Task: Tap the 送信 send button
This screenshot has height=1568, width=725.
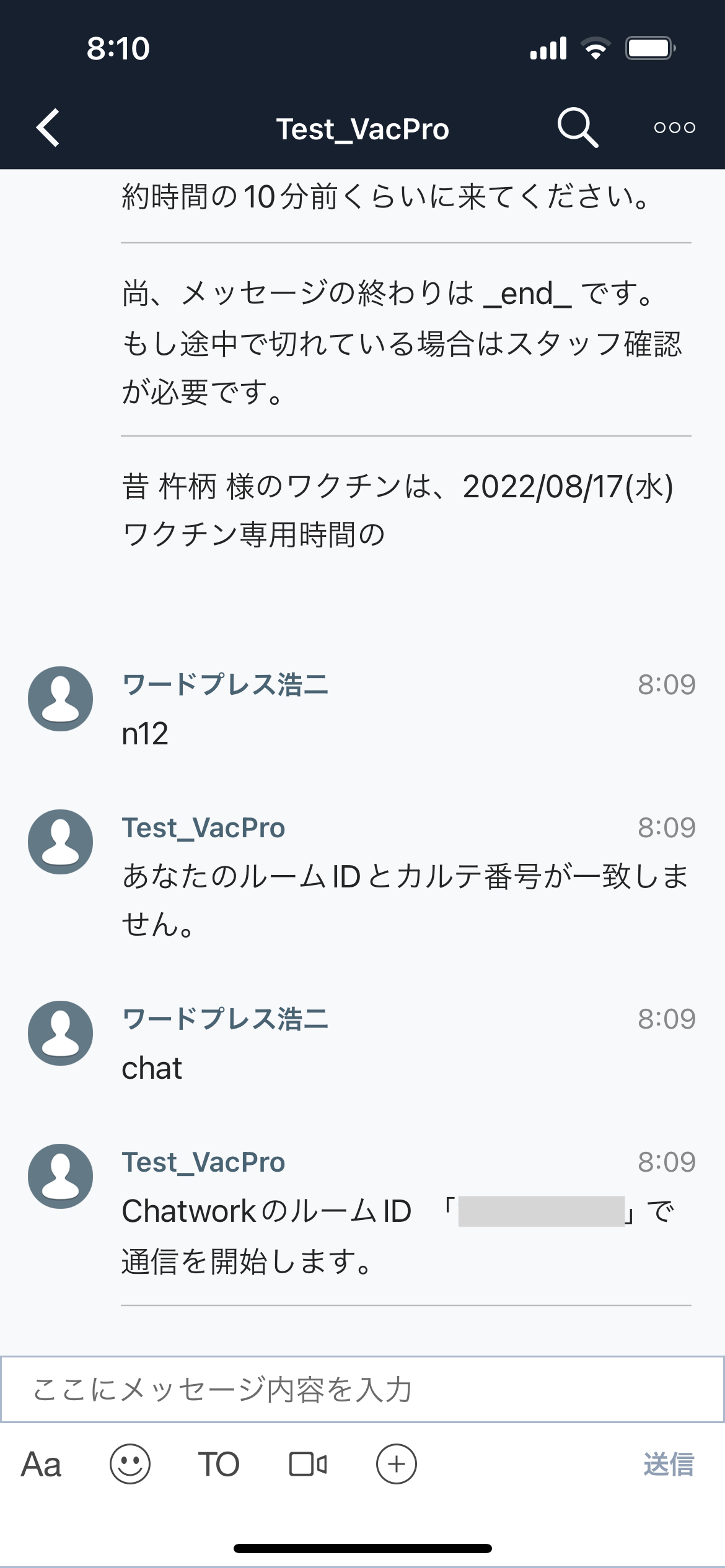Action: click(x=669, y=1465)
